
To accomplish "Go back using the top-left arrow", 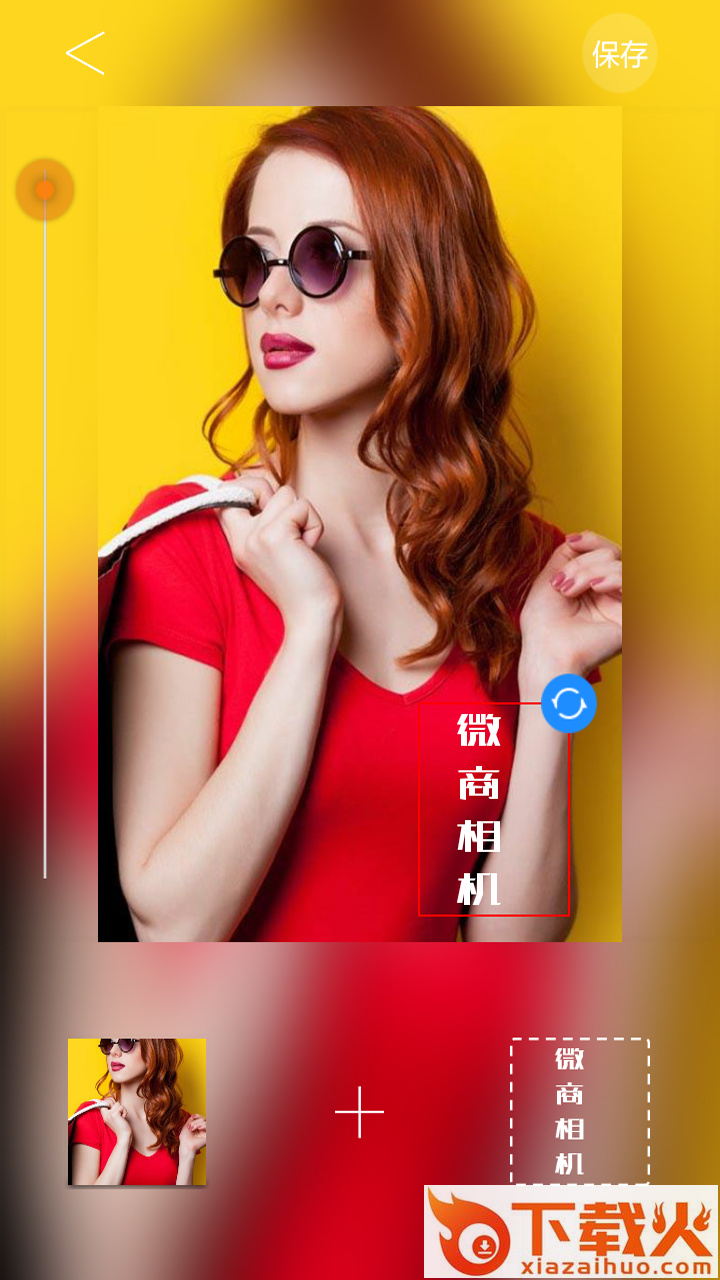I will coord(85,53).
